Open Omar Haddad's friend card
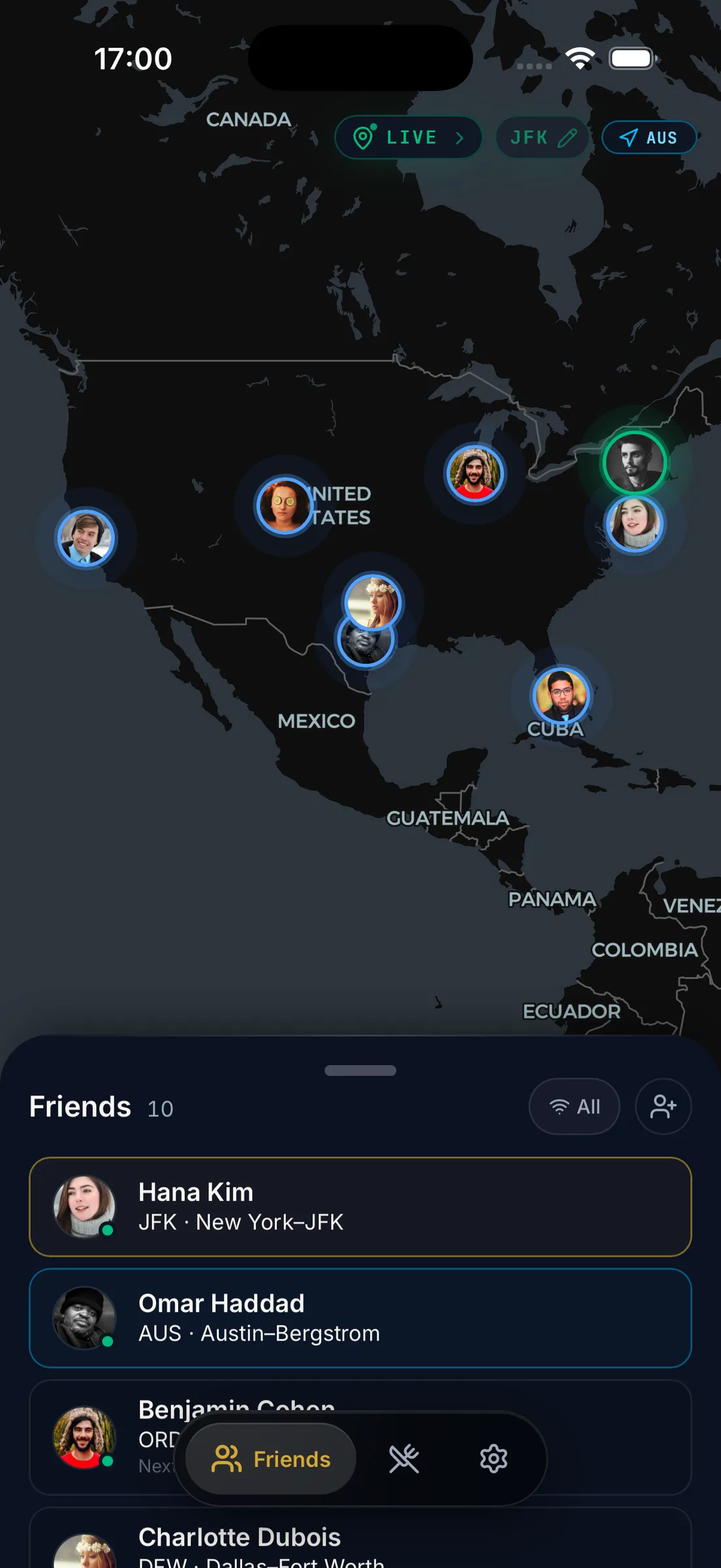 tap(360, 1318)
